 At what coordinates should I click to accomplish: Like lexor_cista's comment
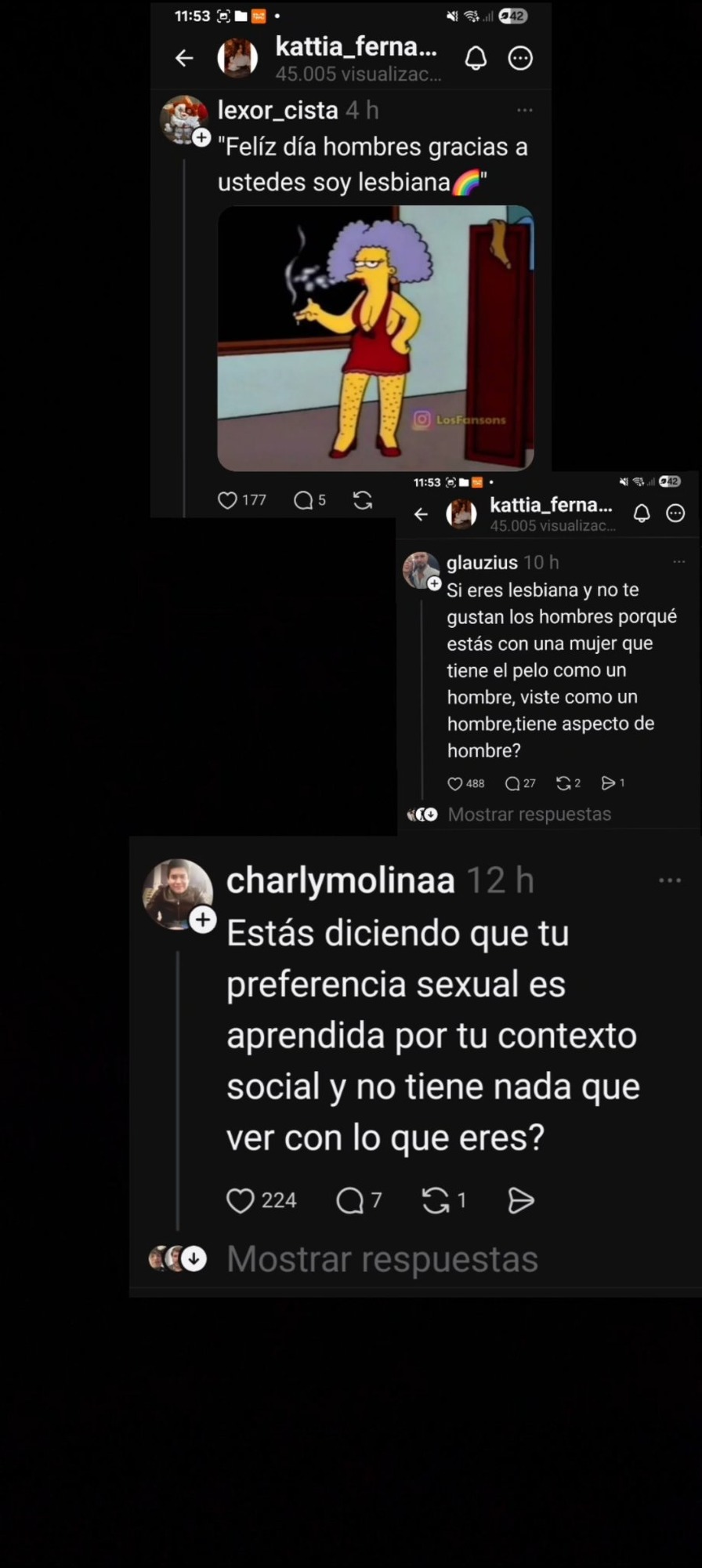[228, 499]
